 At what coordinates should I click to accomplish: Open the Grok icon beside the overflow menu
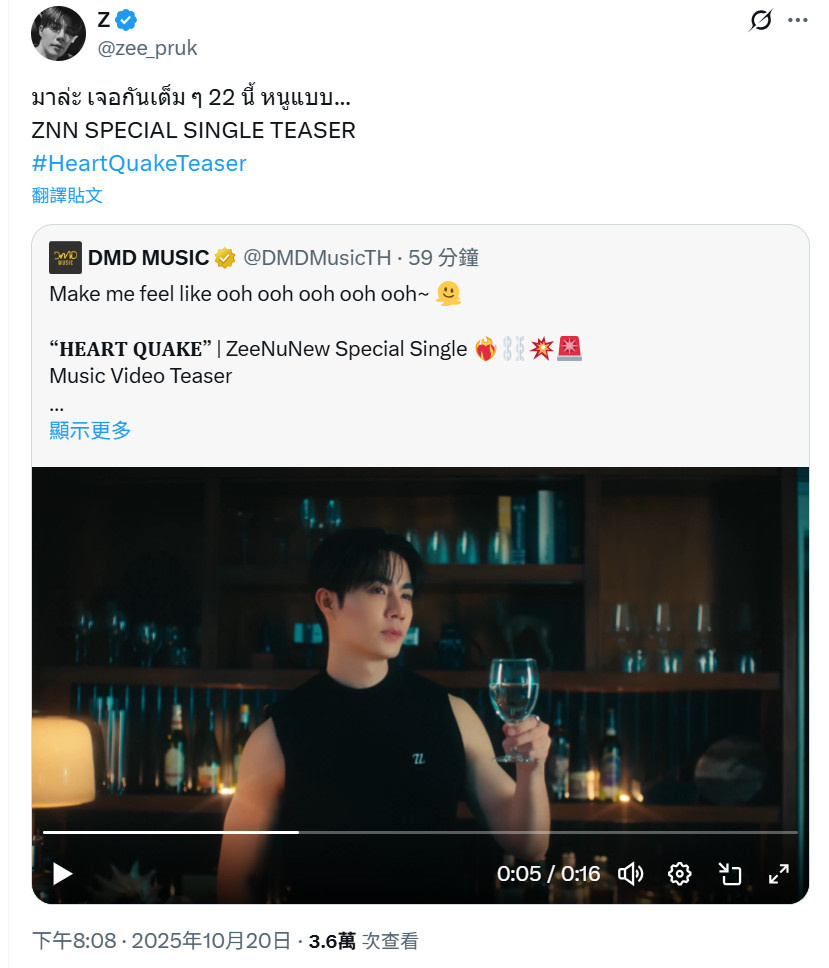point(761,20)
